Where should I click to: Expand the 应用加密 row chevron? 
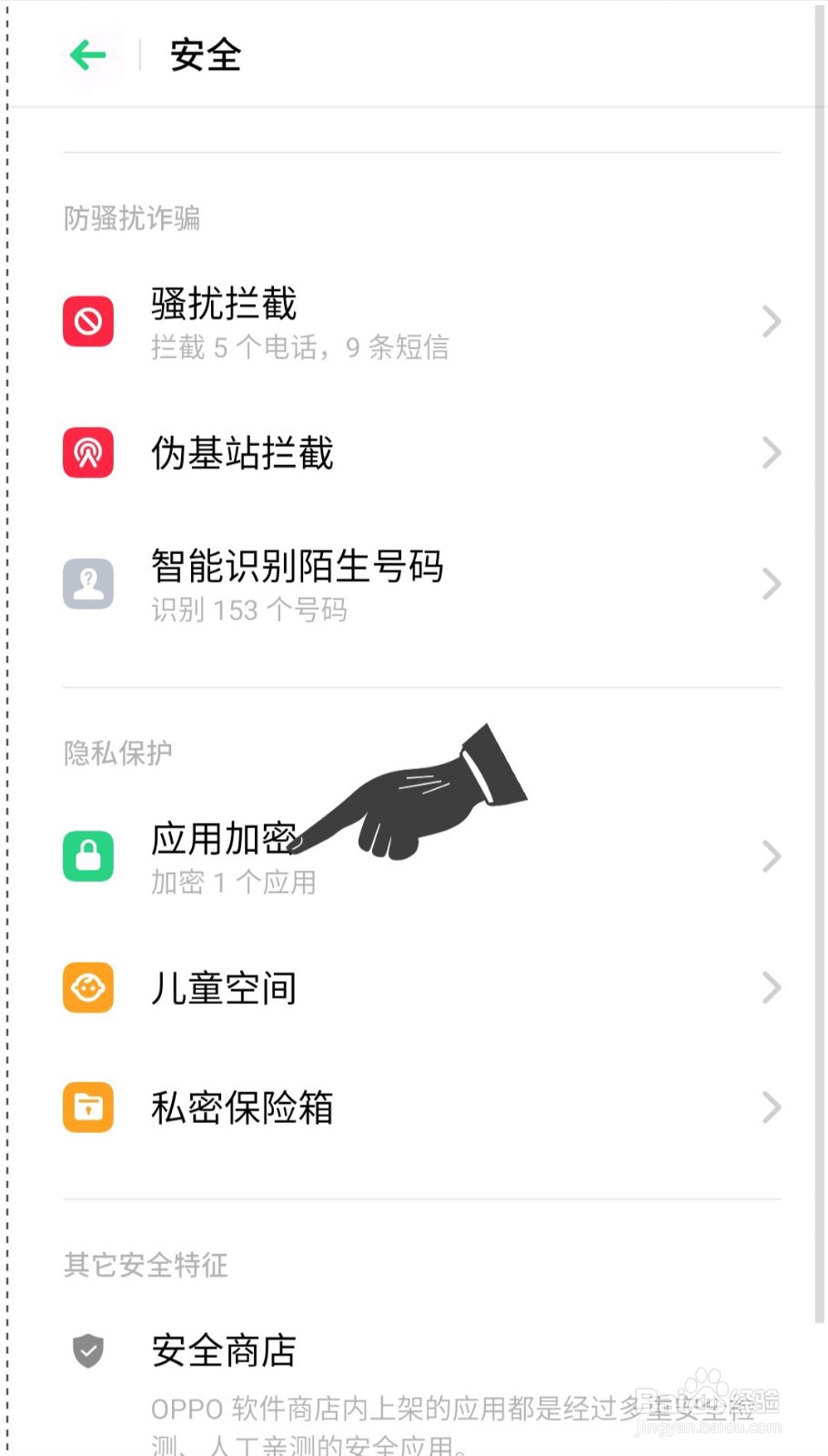pyautogui.click(x=772, y=856)
